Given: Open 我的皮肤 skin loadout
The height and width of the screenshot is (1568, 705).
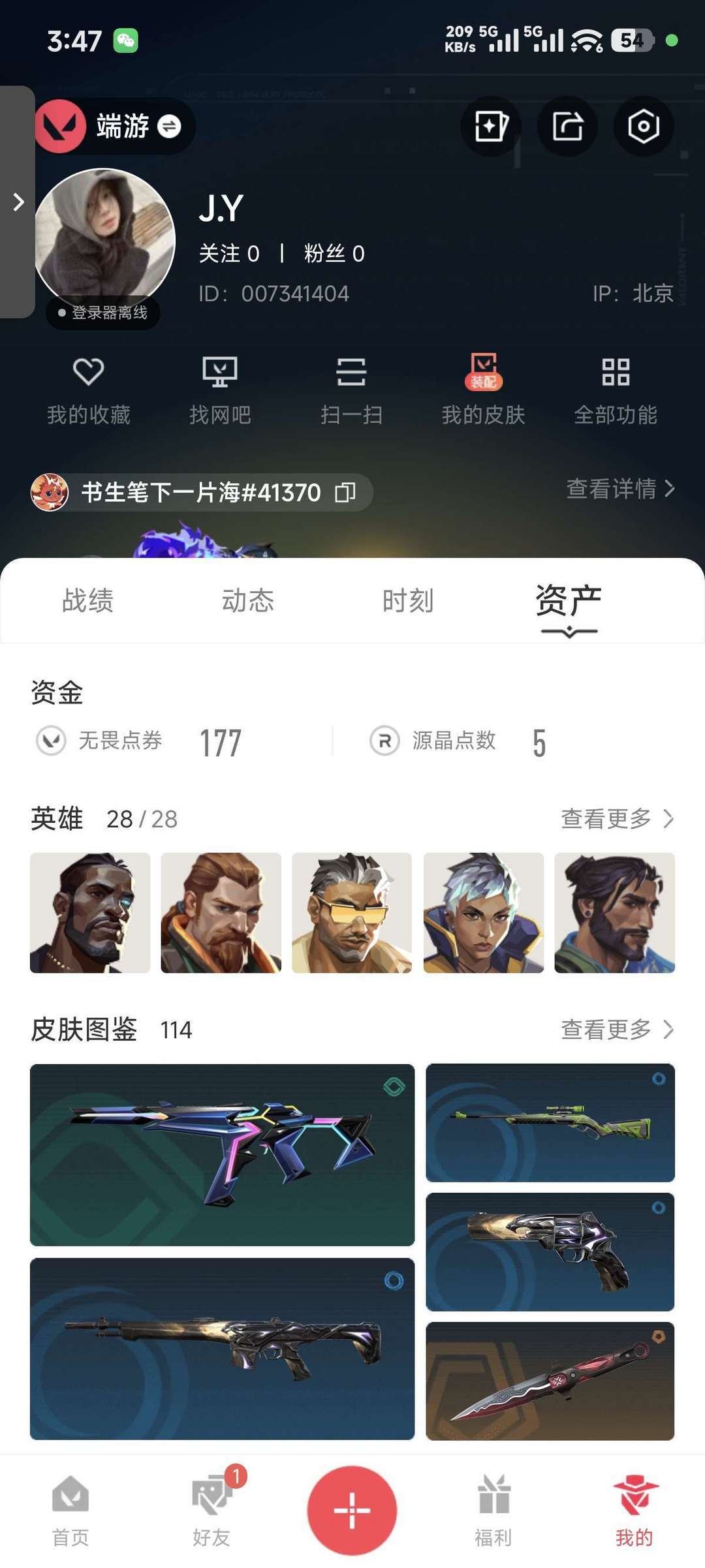Looking at the screenshot, I should pos(484,390).
